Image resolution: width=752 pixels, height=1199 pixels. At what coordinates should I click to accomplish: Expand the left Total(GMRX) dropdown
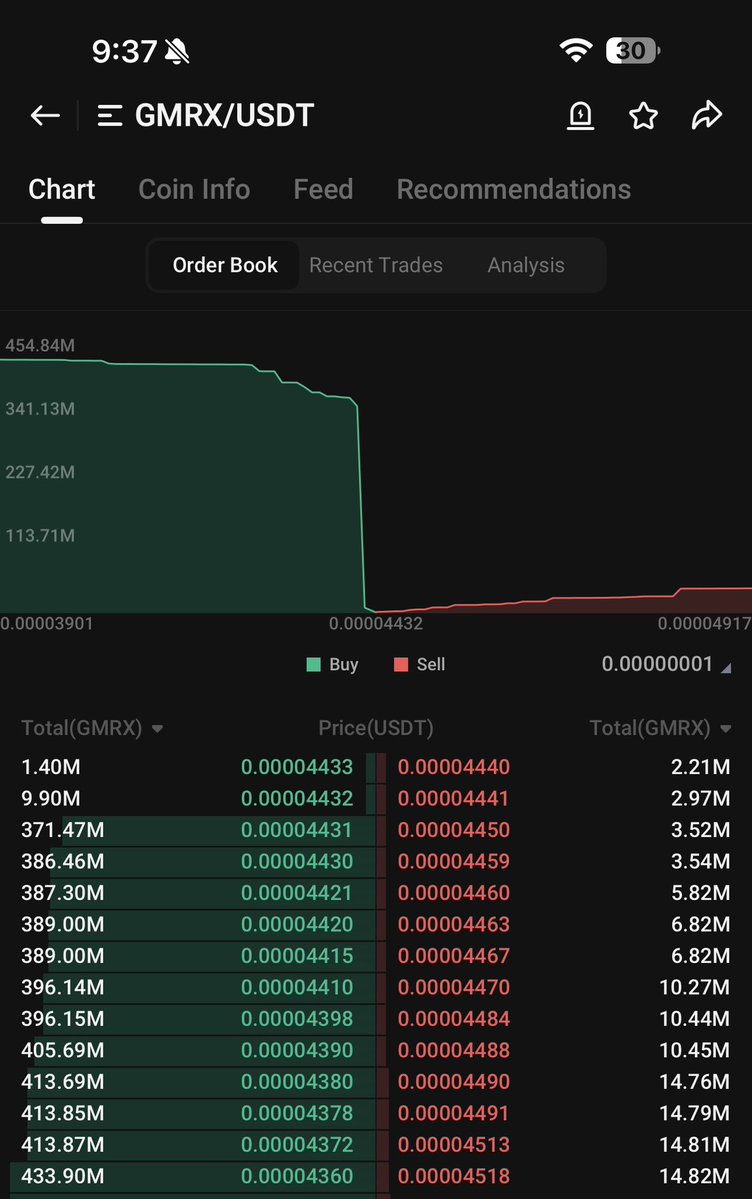point(92,728)
